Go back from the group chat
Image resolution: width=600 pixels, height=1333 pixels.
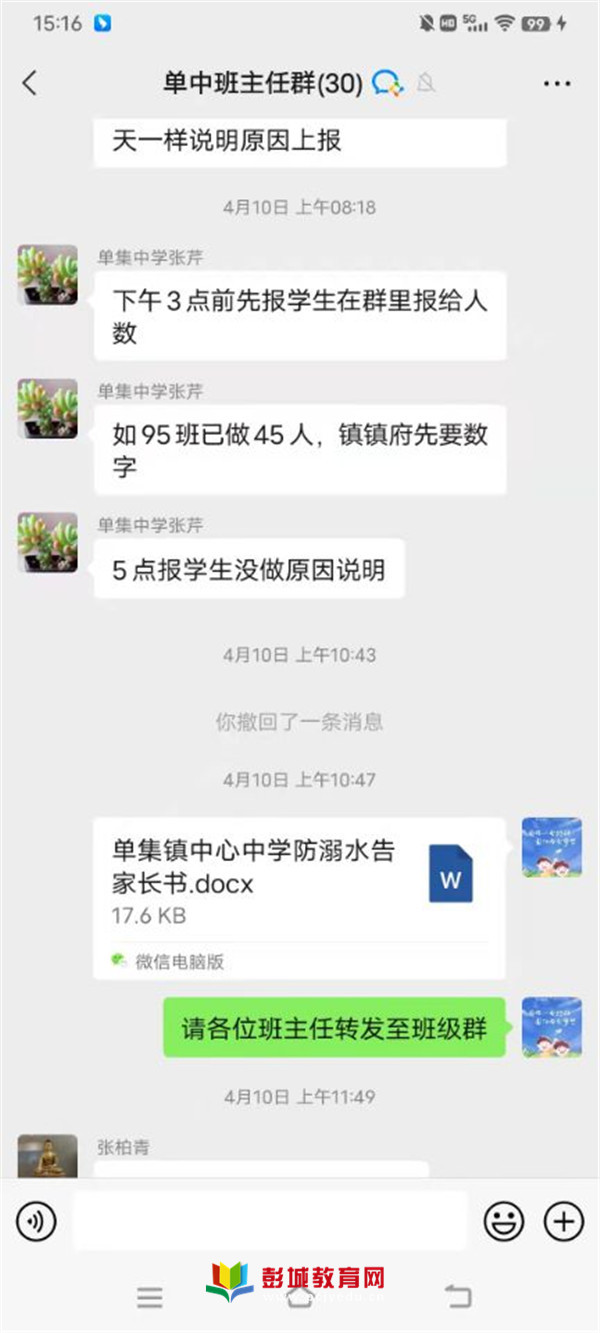click(x=29, y=83)
